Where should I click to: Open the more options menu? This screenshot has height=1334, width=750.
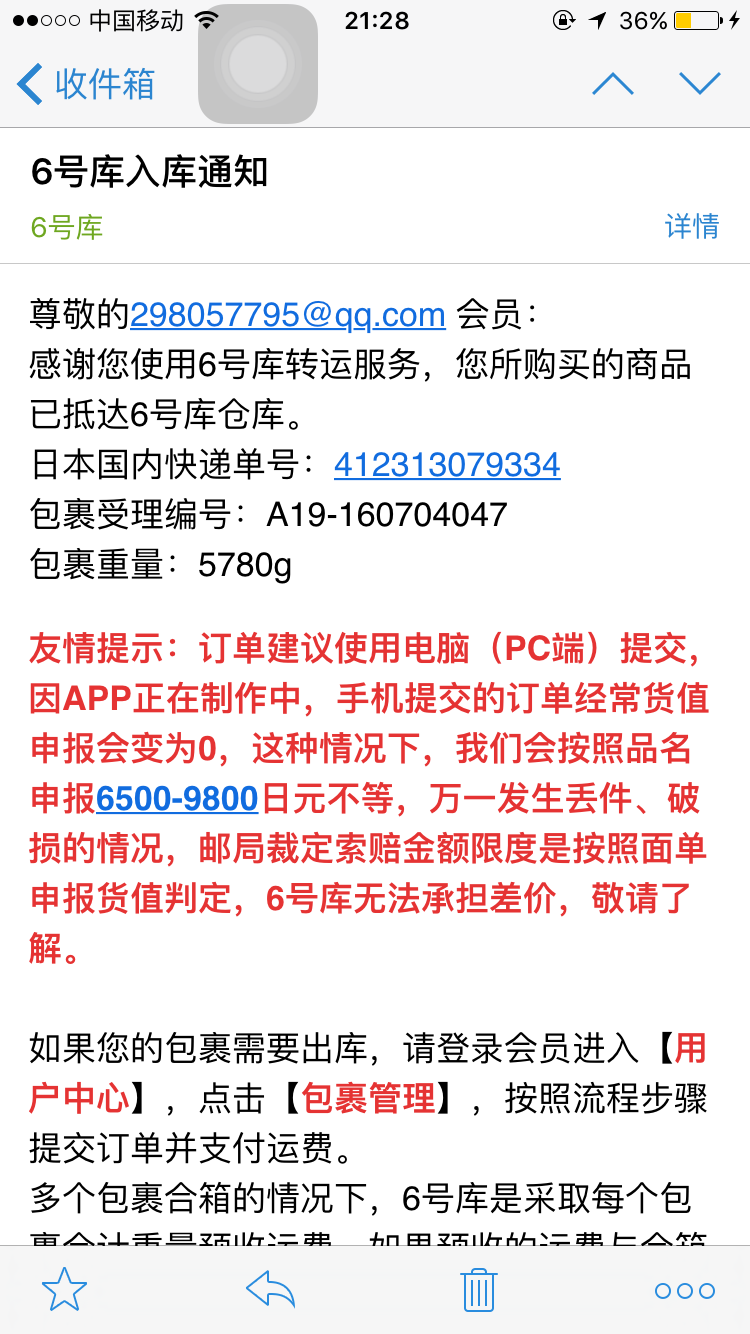tap(685, 1291)
